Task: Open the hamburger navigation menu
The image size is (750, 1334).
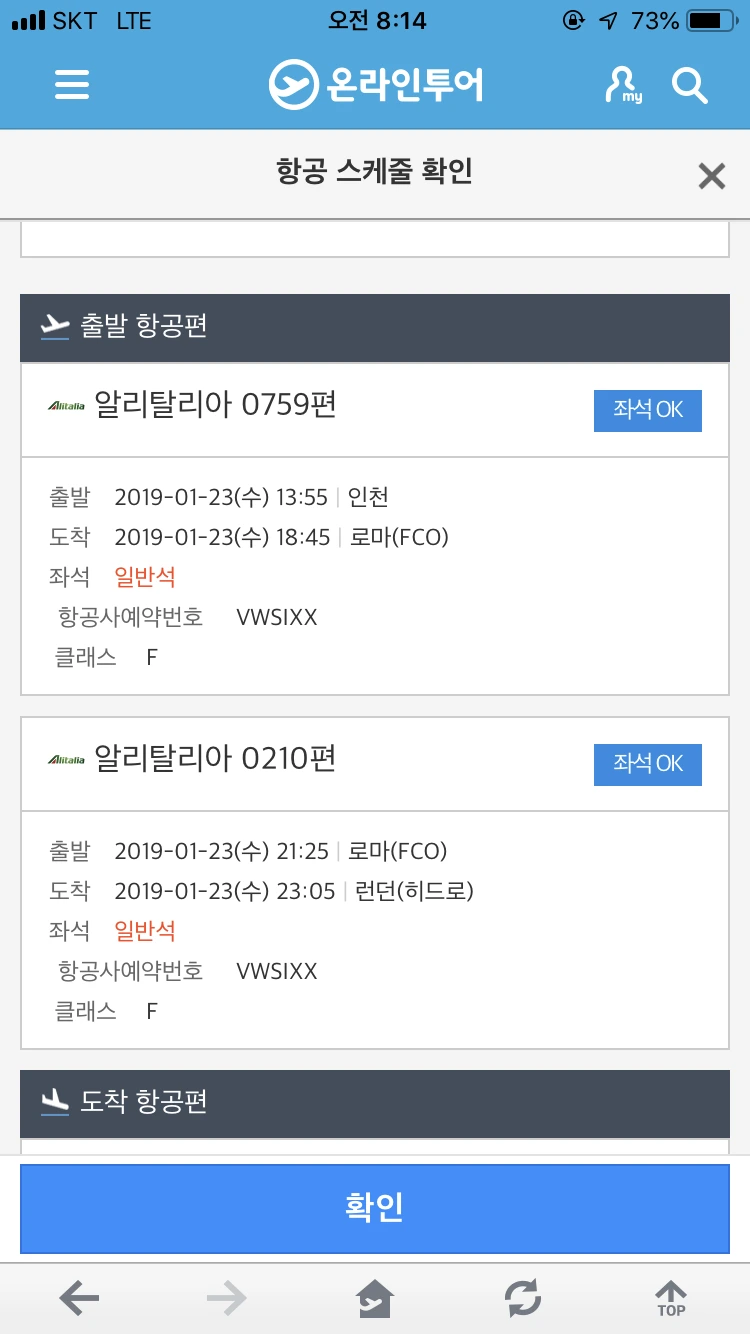Action: pos(71,85)
